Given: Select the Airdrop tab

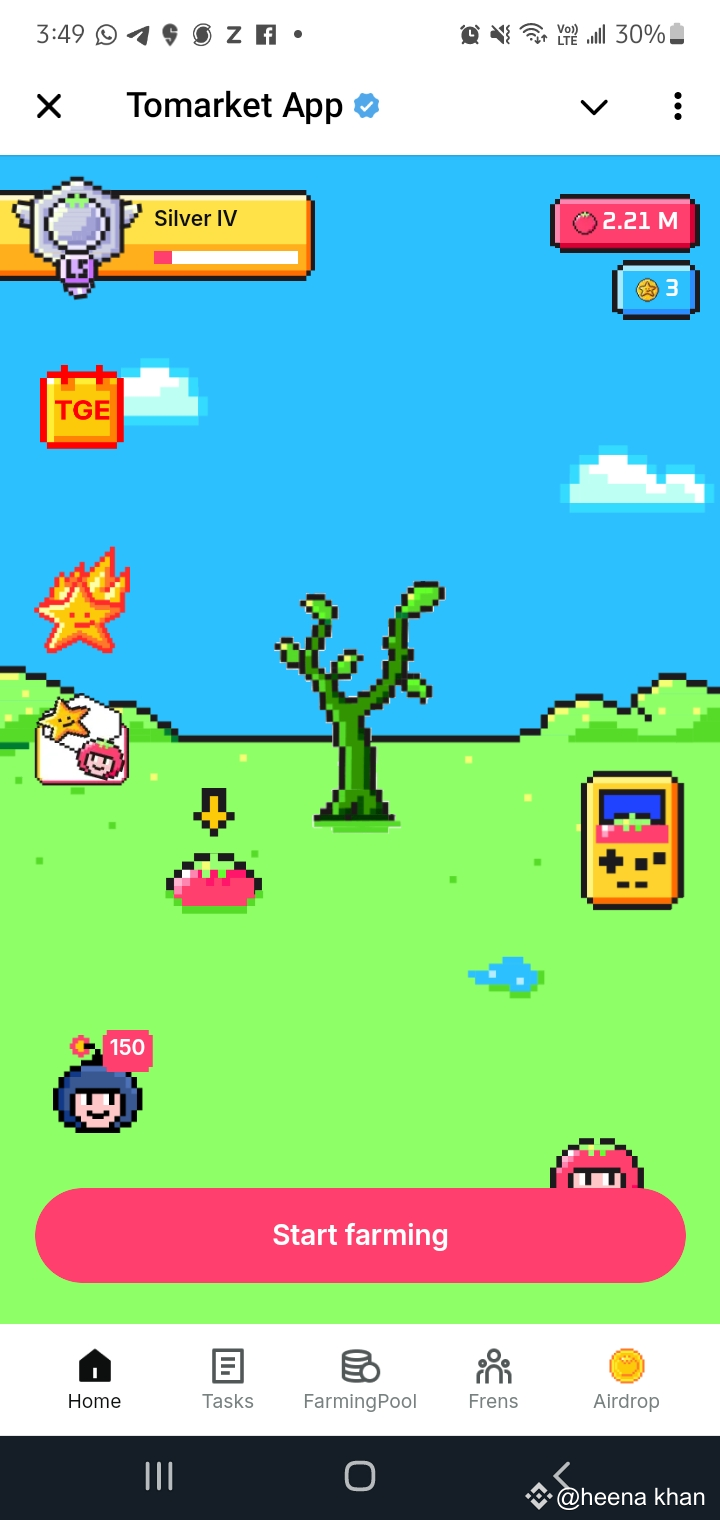Looking at the screenshot, I should (626, 1380).
